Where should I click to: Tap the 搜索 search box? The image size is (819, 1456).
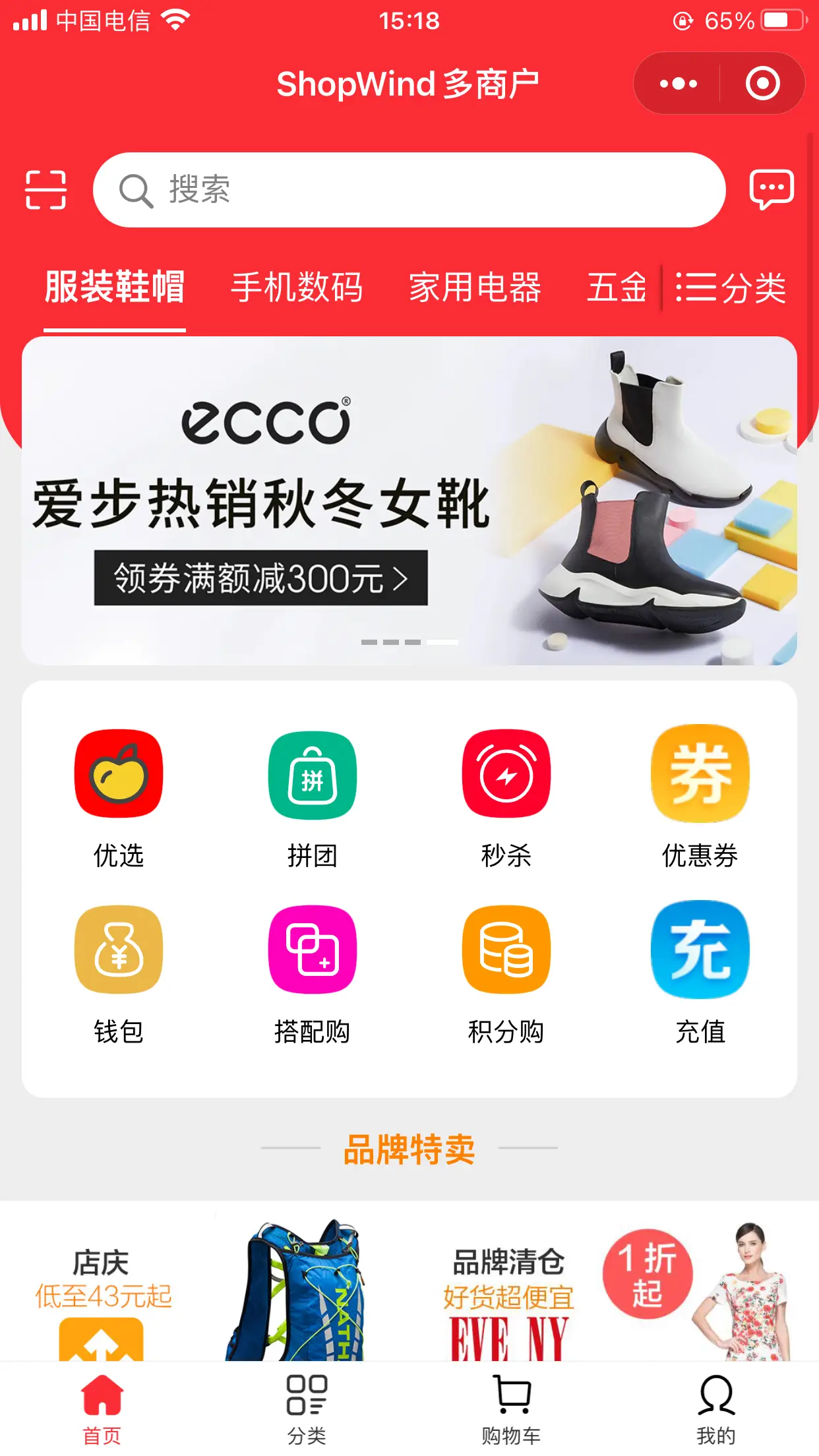tap(409, 190)
